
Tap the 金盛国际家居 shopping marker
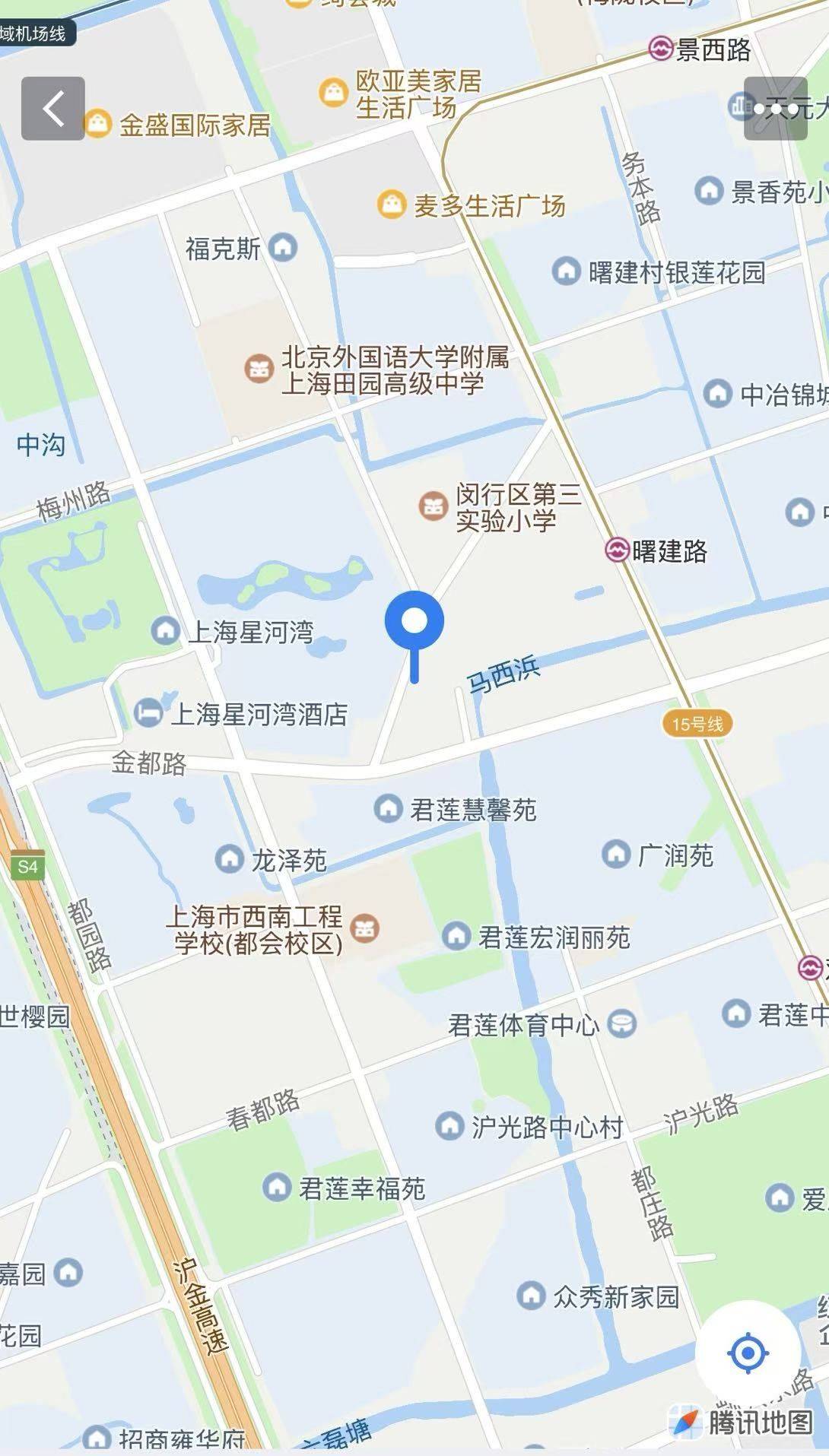(97, 123)
